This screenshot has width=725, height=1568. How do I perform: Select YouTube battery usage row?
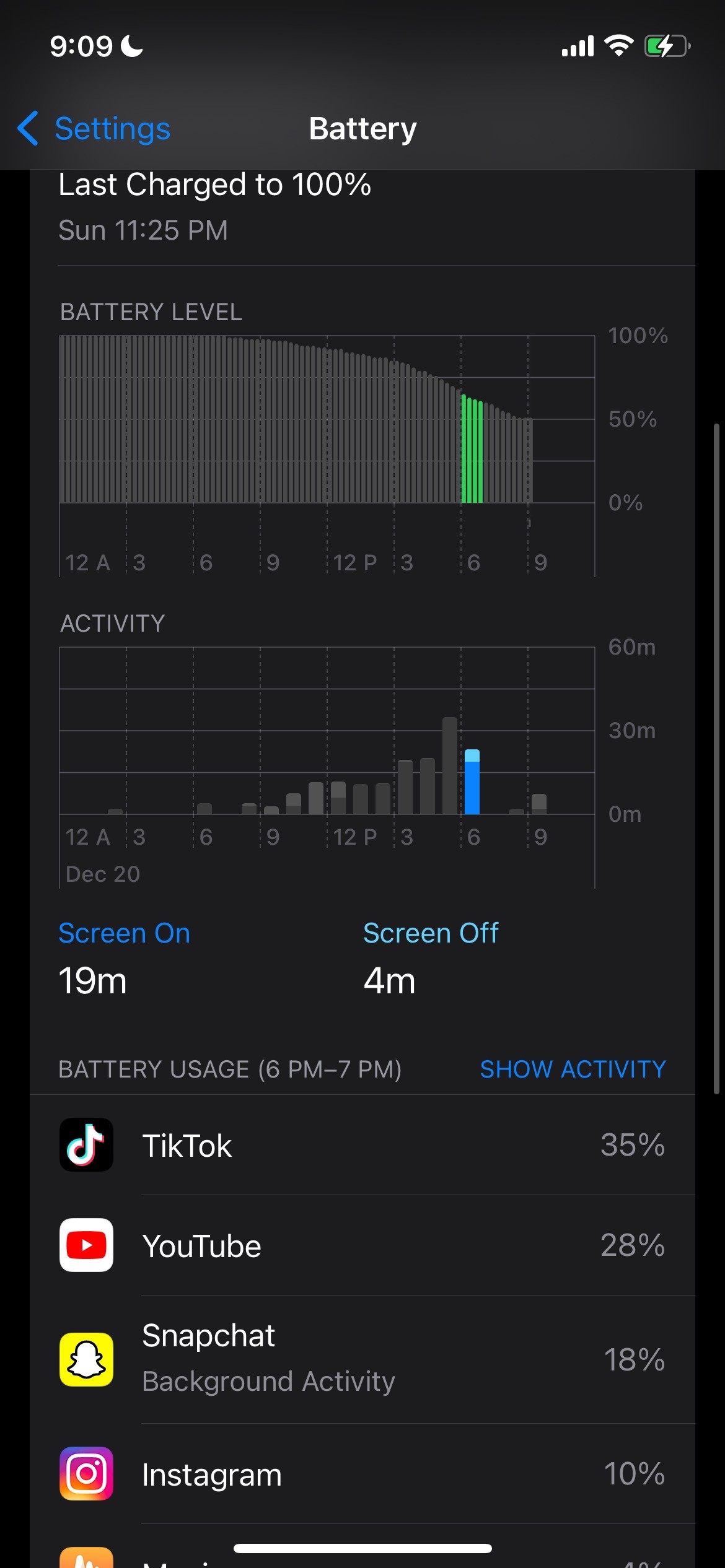point(362,1245)
